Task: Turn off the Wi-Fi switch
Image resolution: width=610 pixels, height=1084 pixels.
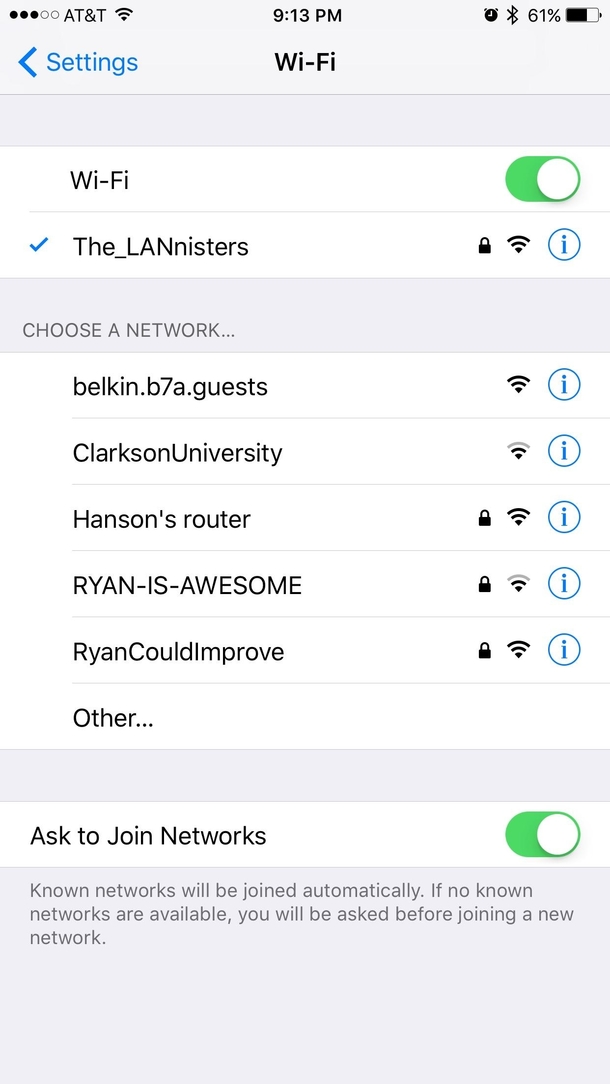Action: pos(542,180)
